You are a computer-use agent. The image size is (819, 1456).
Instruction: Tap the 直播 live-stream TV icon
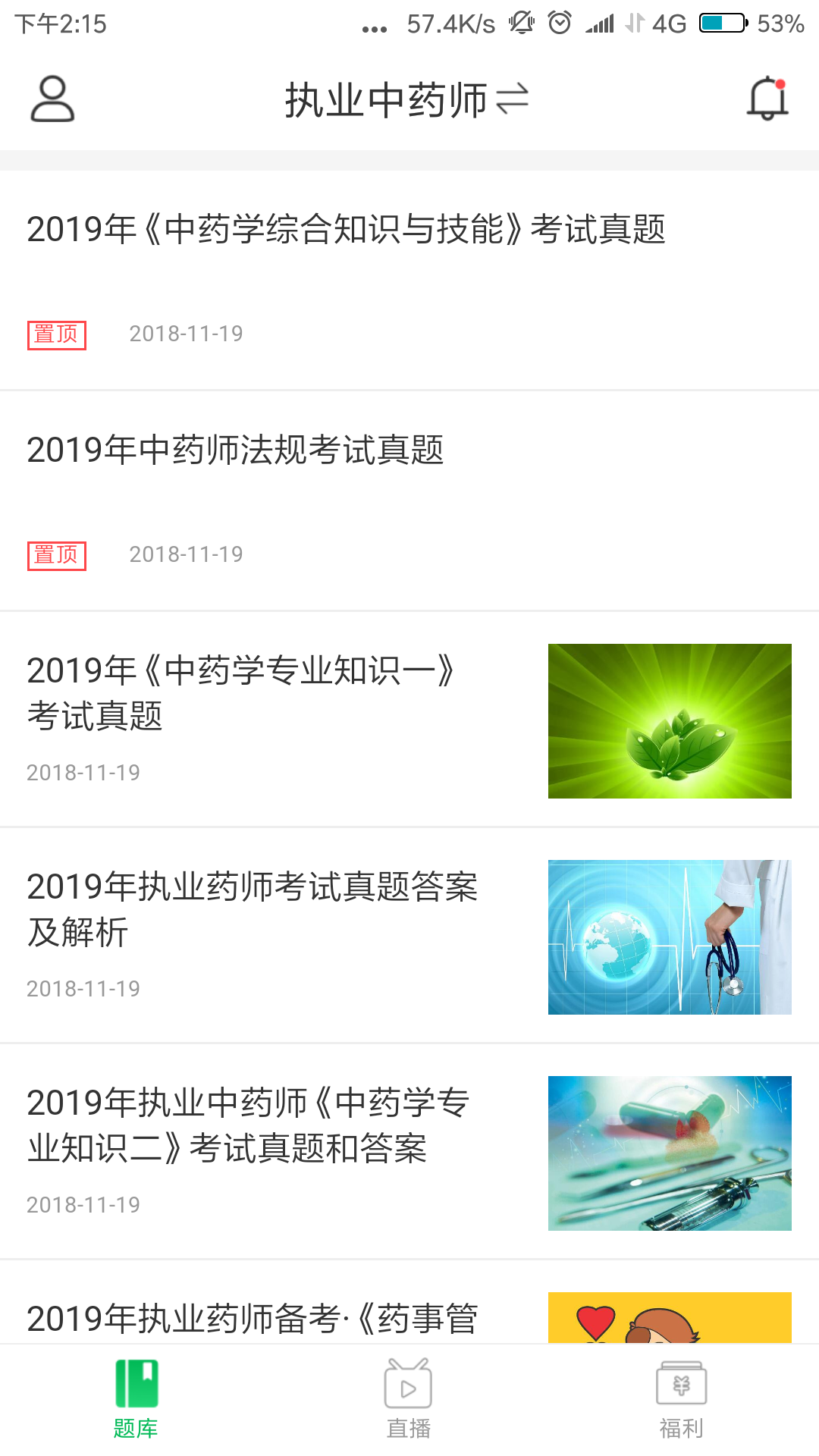tap(408, 1388)
